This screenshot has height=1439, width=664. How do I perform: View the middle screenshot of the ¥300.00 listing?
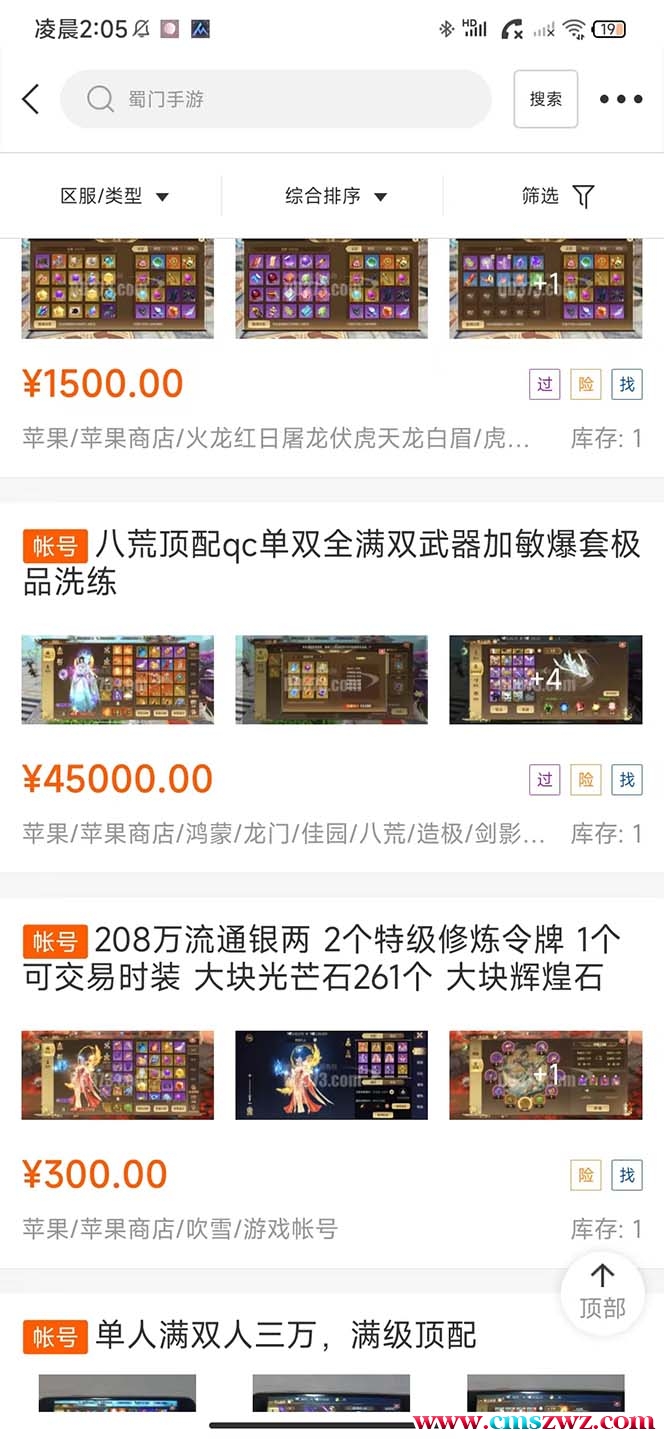331,1075
